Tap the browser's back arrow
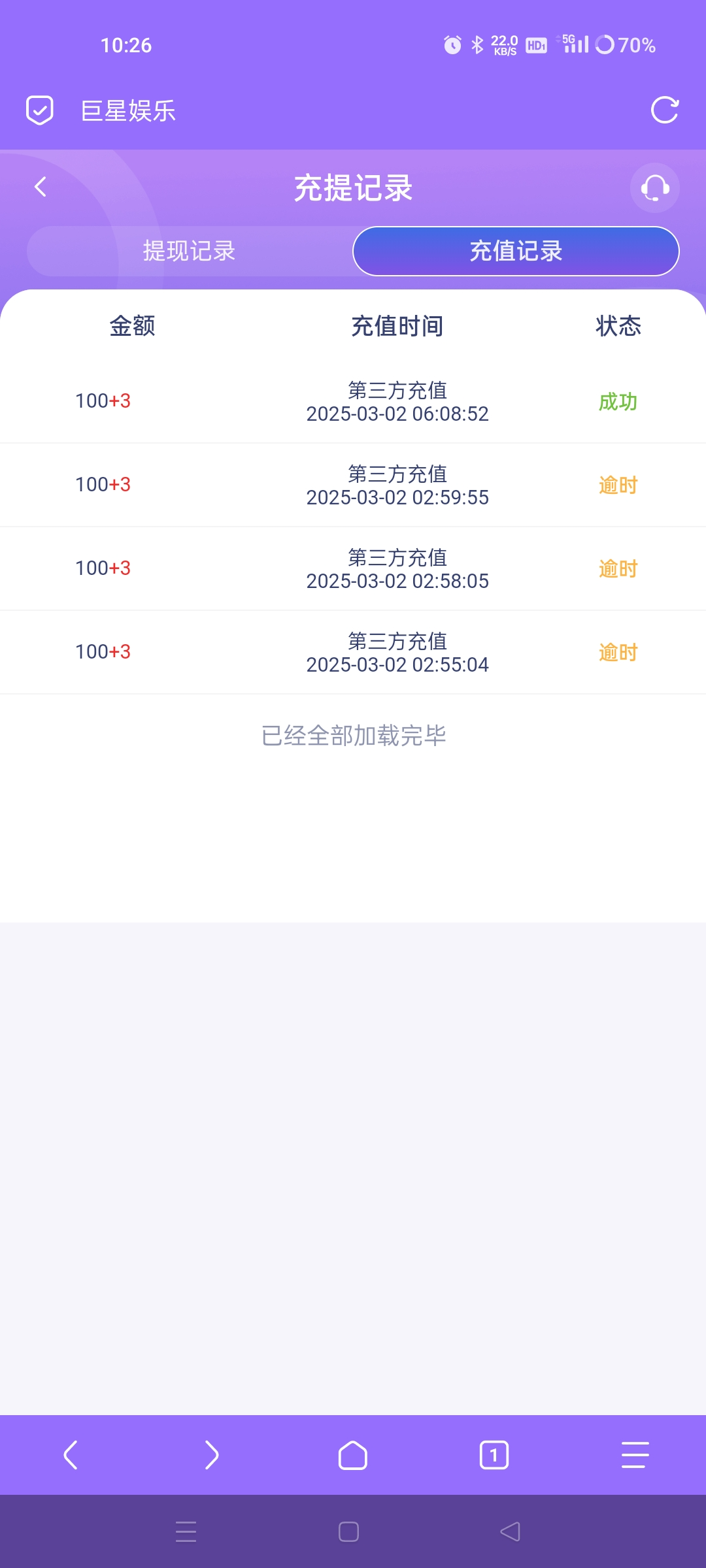 tap(71, 1455)
